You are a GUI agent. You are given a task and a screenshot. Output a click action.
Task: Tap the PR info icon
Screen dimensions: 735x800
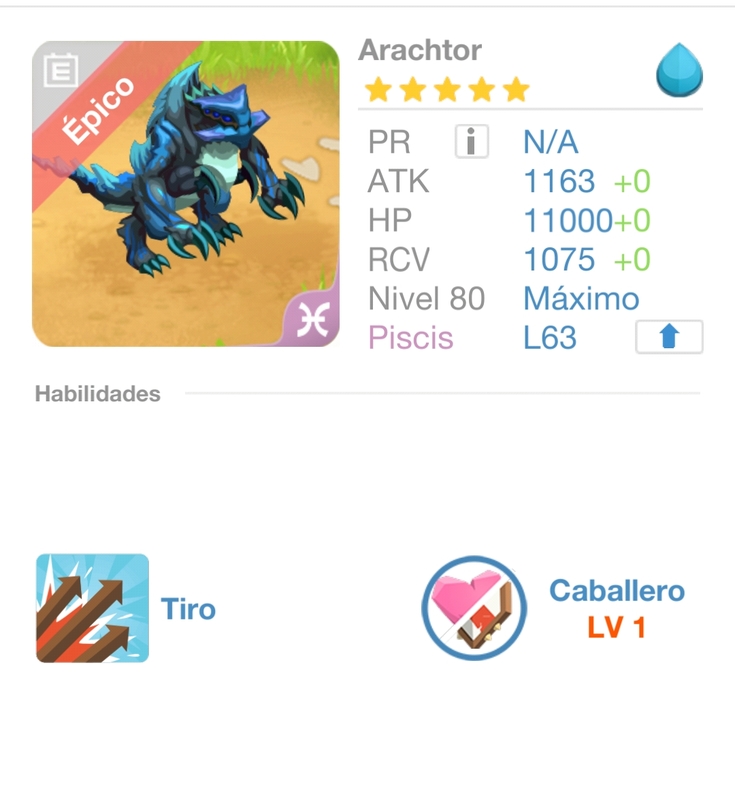[x=471, y=142]
